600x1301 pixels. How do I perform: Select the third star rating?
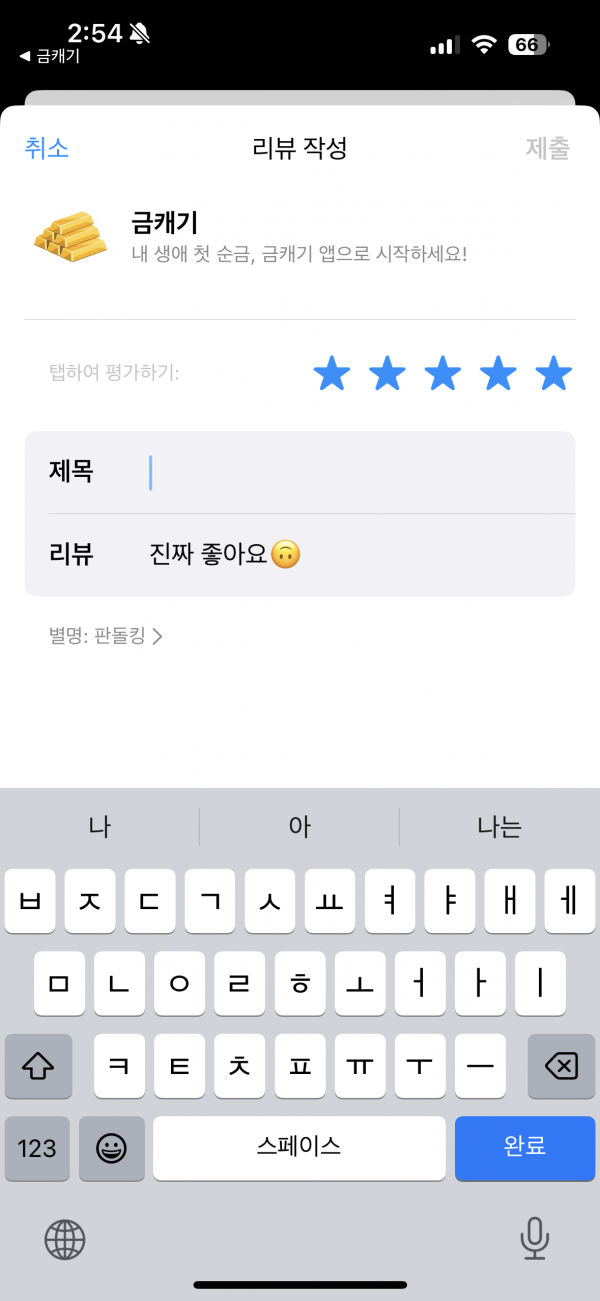[x=443, y=374]
